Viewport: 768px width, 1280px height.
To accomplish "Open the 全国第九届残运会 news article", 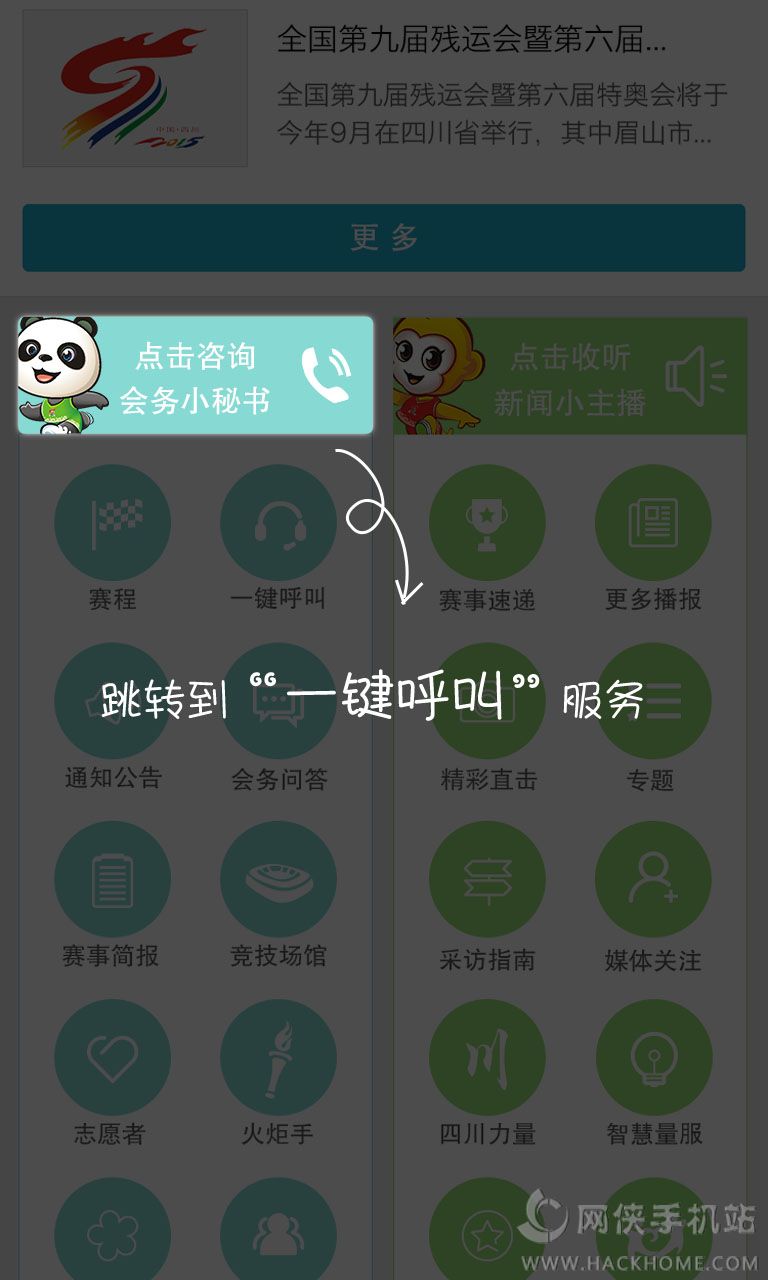I will [384, 88].
